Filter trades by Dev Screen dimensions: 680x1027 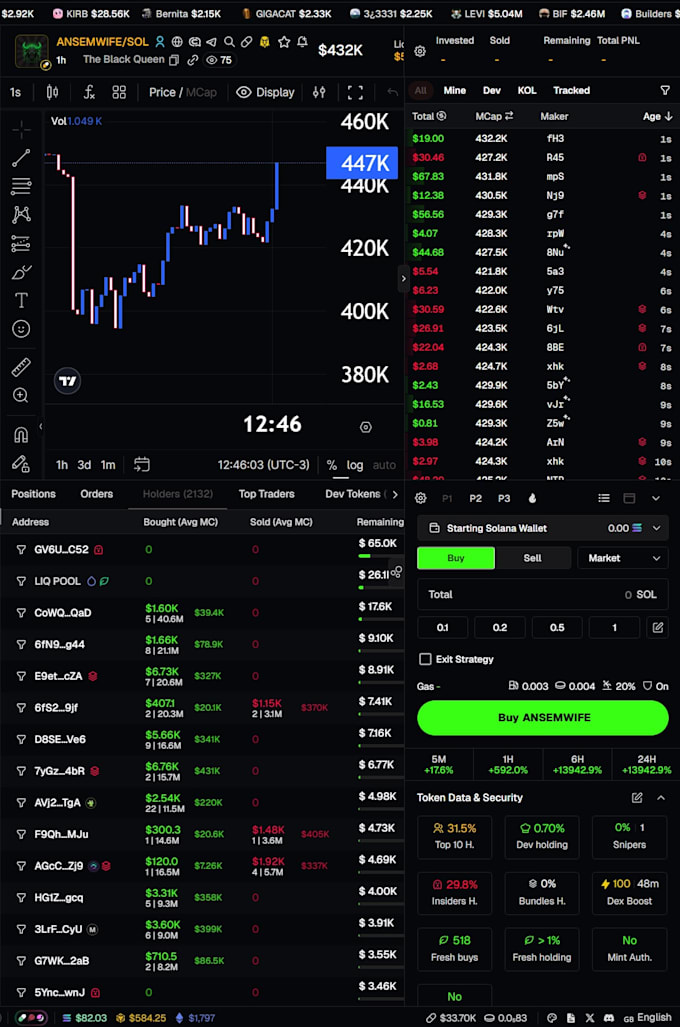click(491, 90)
